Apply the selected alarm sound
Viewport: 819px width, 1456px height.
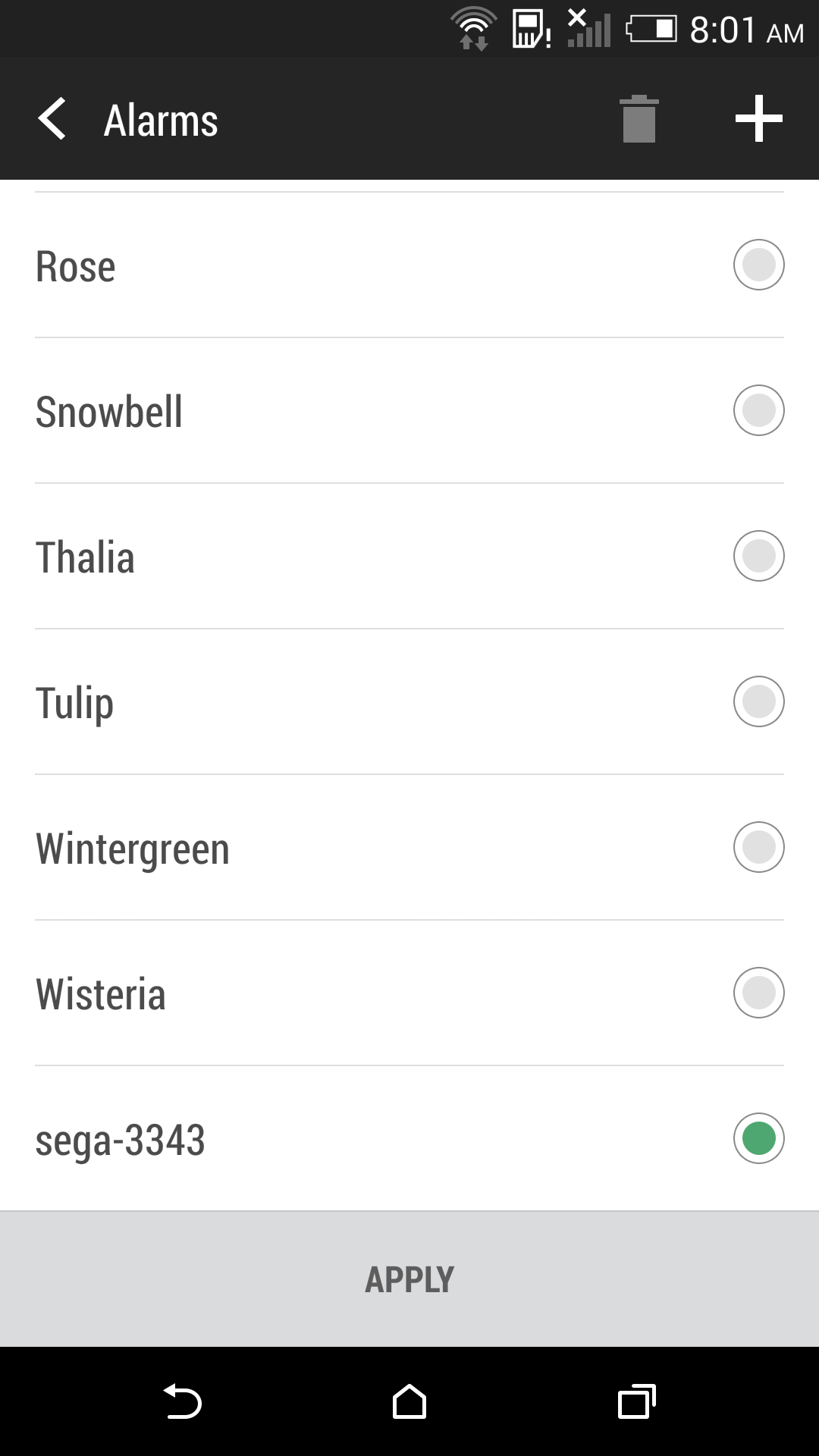(409, 1279)
